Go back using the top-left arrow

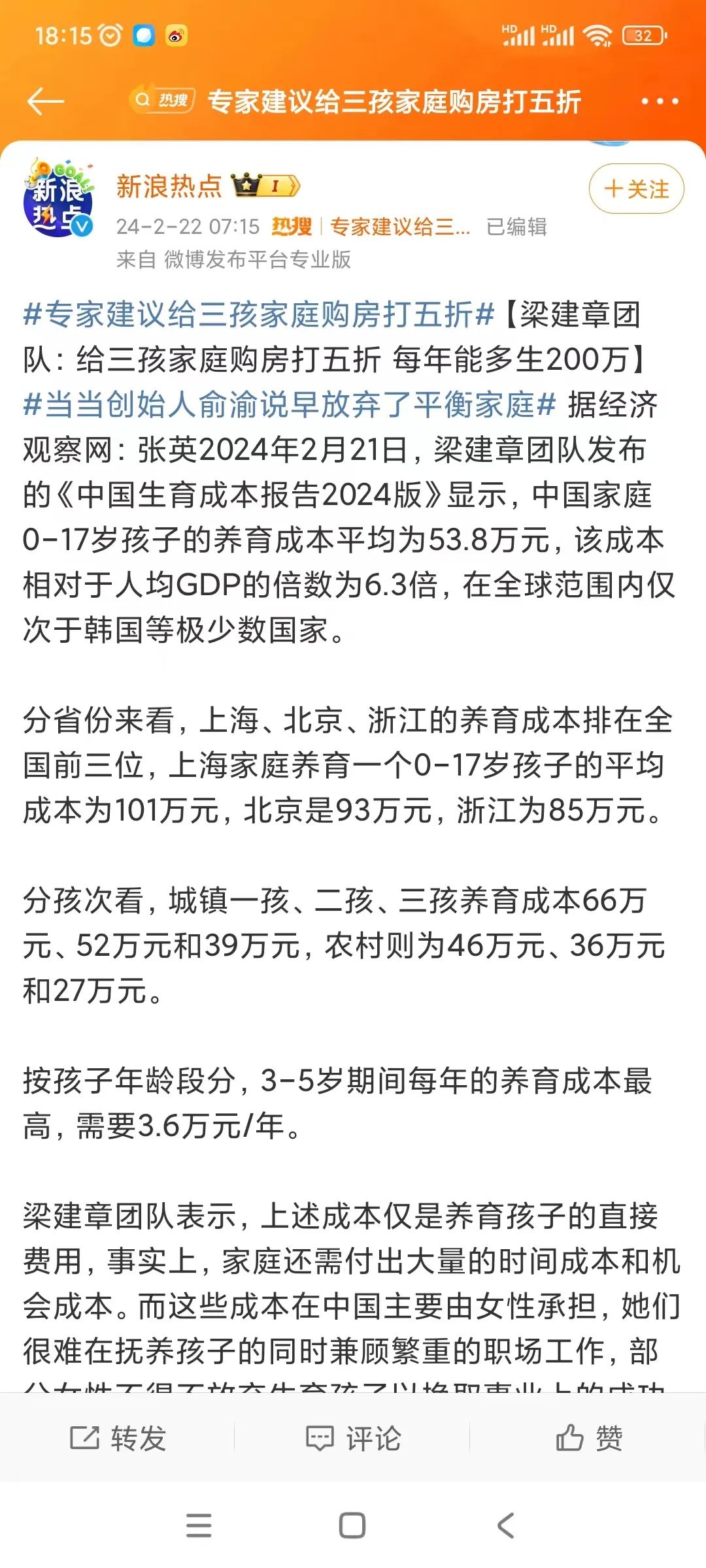(45, 101)
